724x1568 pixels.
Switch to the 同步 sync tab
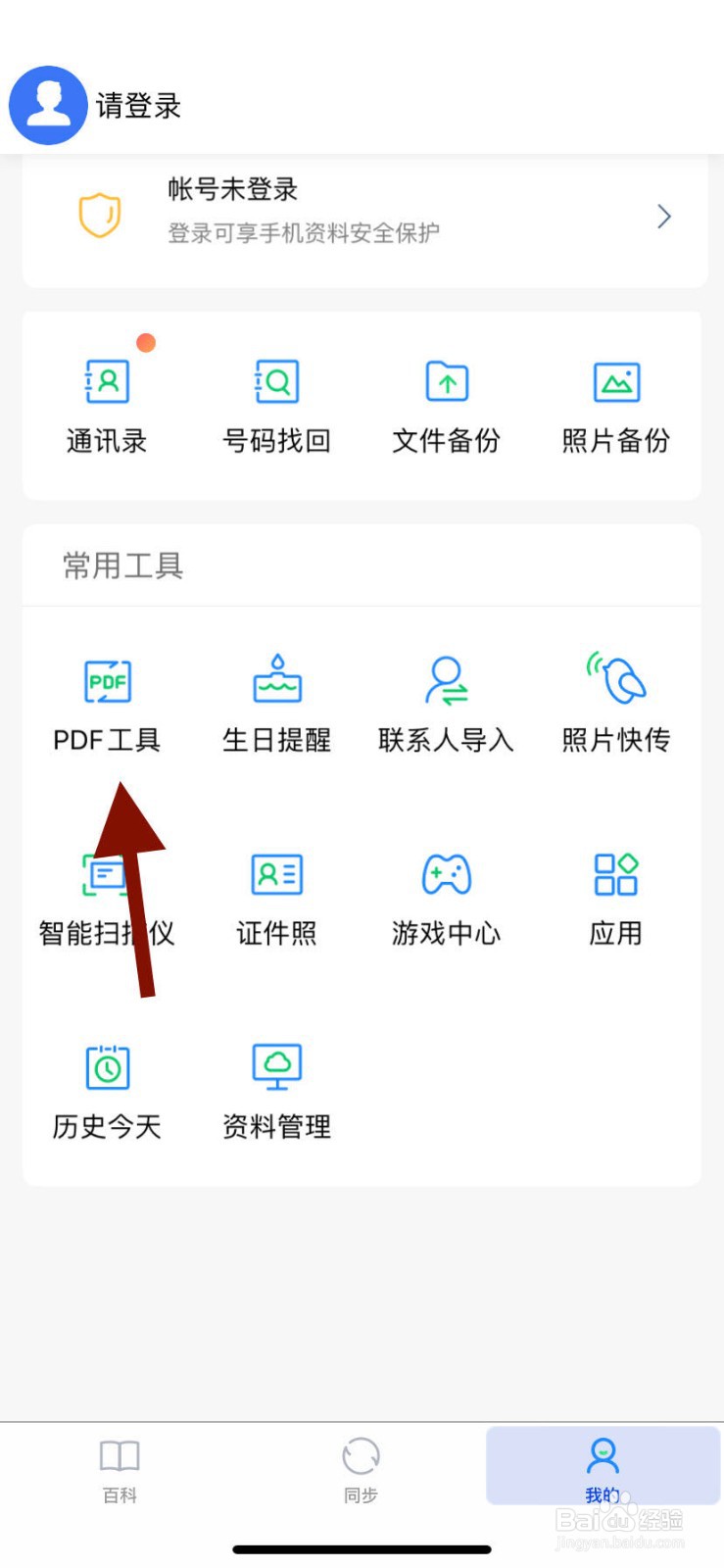(361, 1467)
